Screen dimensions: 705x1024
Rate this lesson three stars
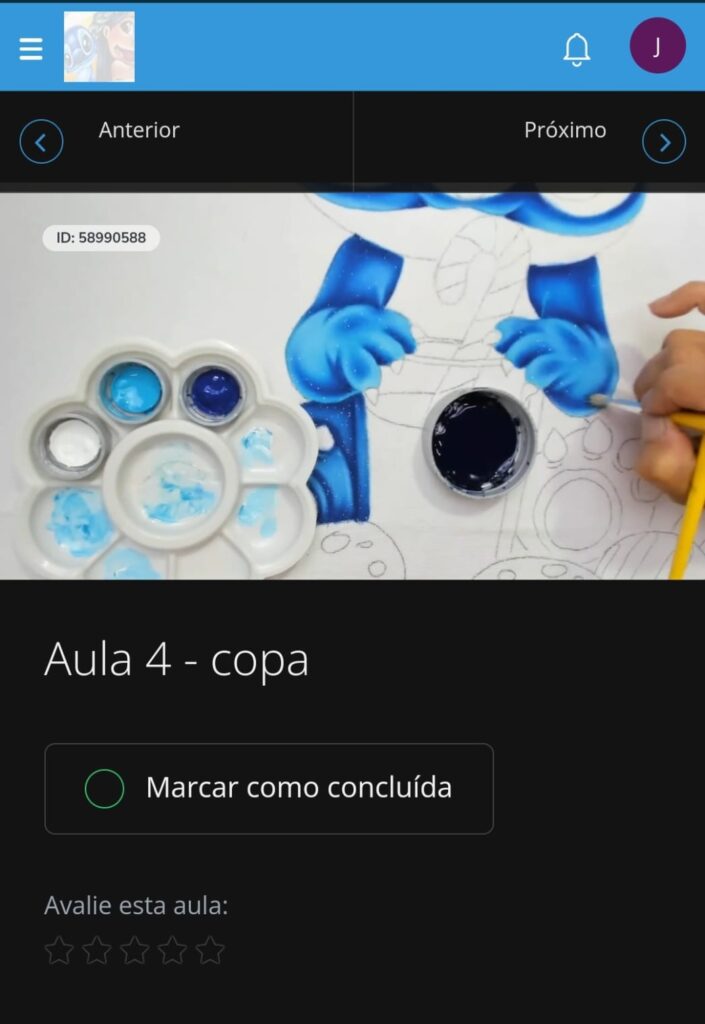point(134,950)
